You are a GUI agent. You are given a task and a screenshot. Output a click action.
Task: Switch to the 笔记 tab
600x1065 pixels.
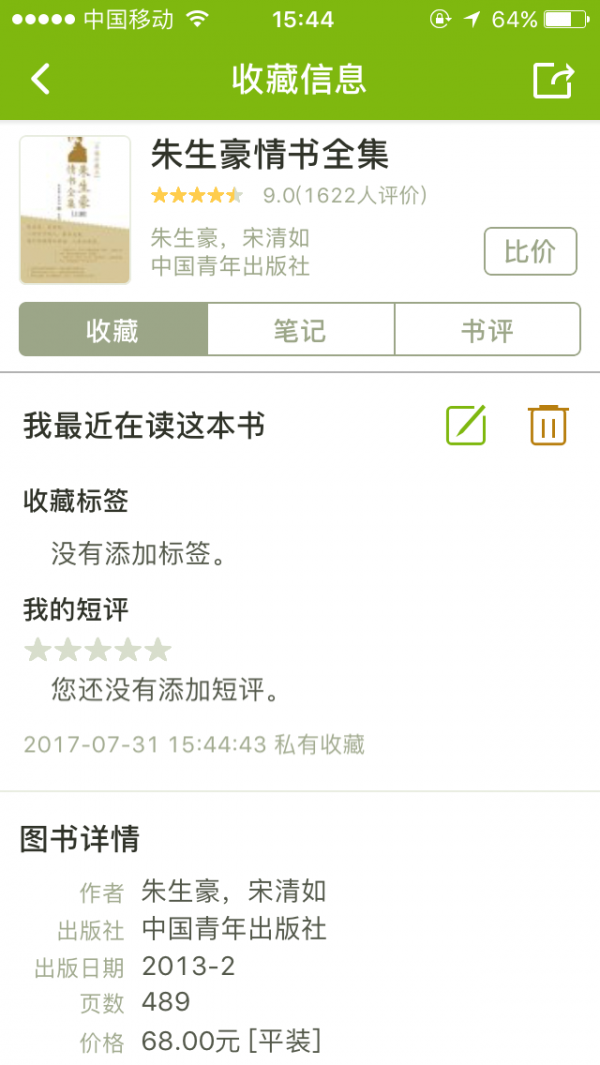click(300, 330)
